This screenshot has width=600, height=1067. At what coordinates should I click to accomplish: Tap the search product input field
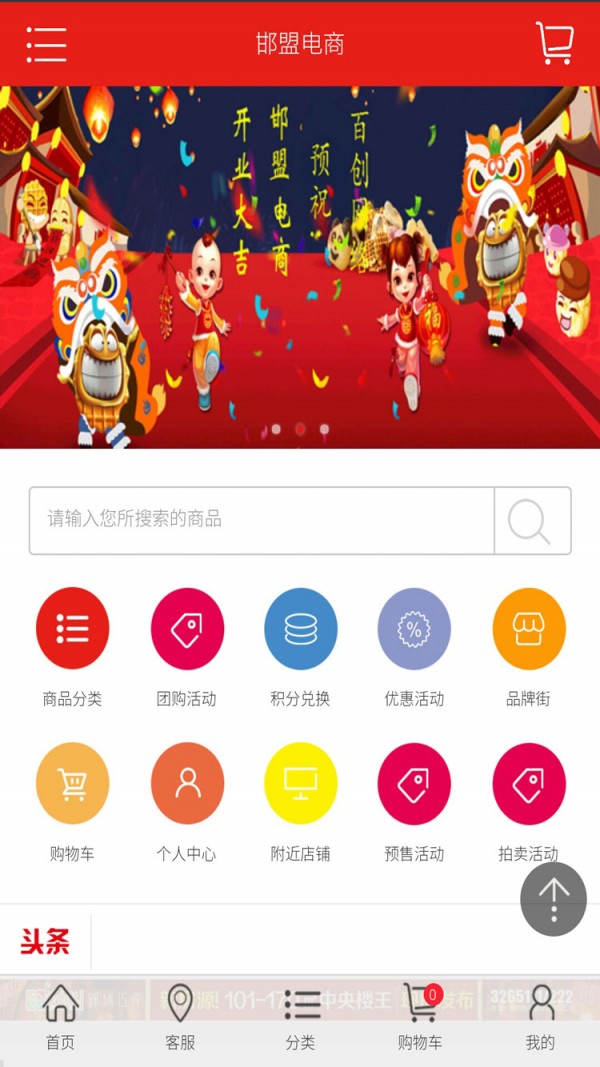click(x=262, y=520)
